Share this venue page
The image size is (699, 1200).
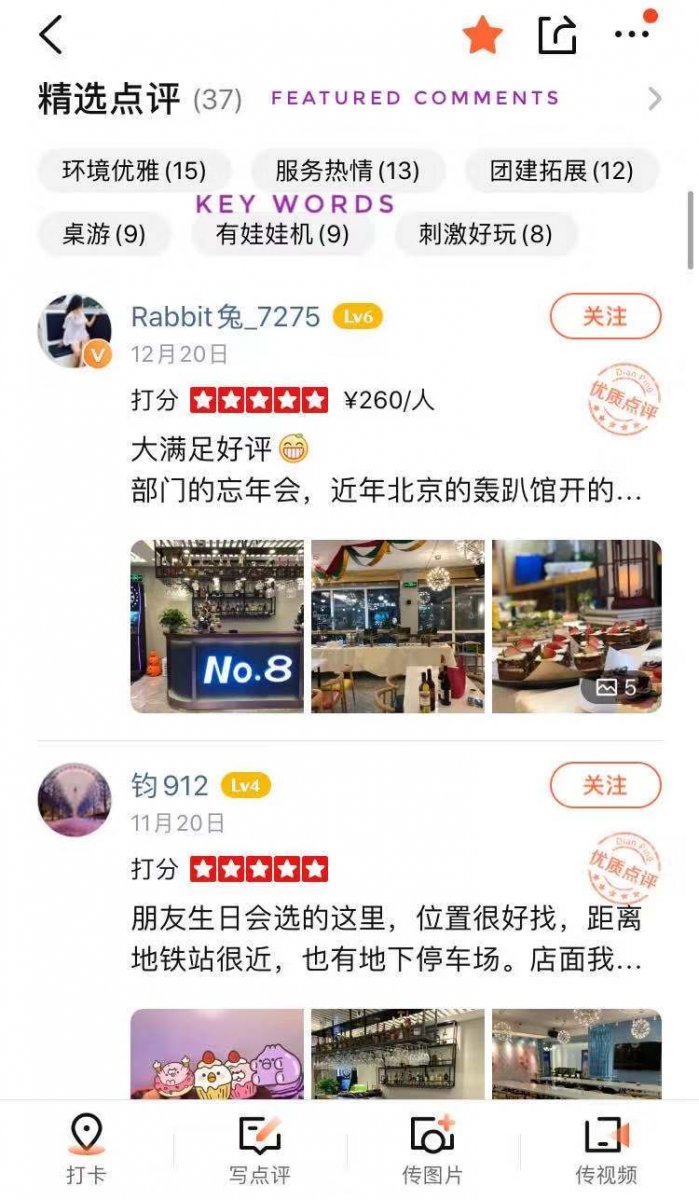pos(557,35)
